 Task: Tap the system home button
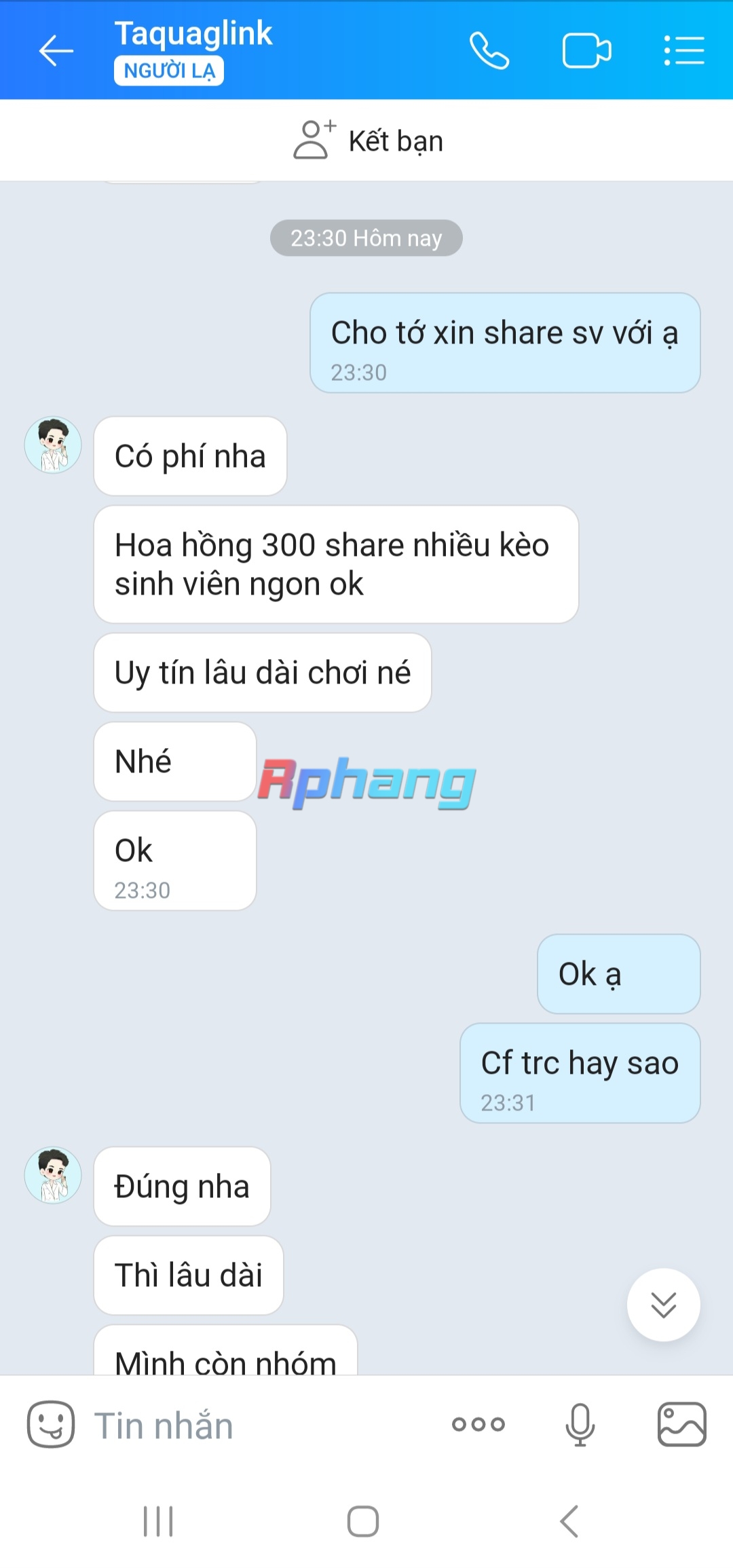pyautogui.click(x=363, y=1521)
